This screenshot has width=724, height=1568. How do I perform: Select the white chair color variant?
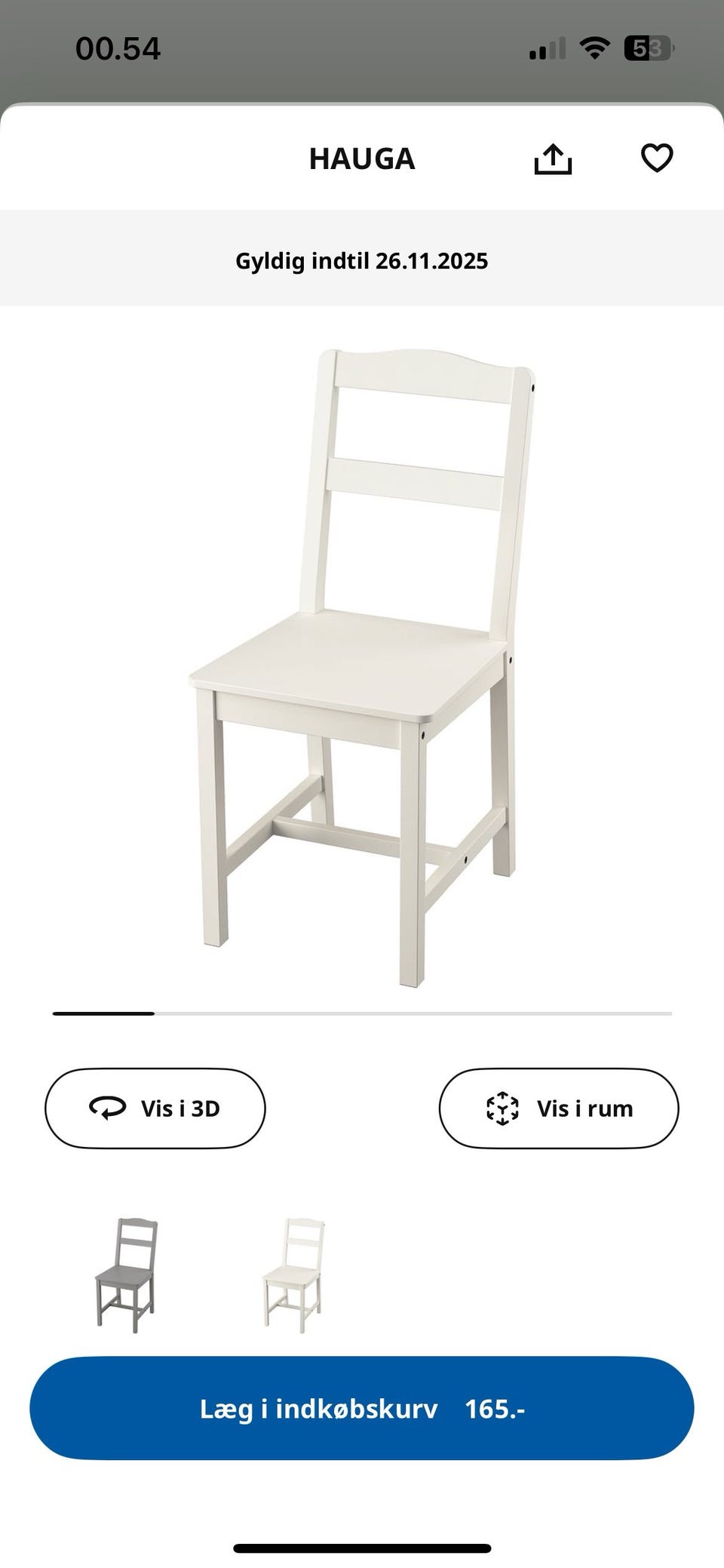pos(293,1274)
